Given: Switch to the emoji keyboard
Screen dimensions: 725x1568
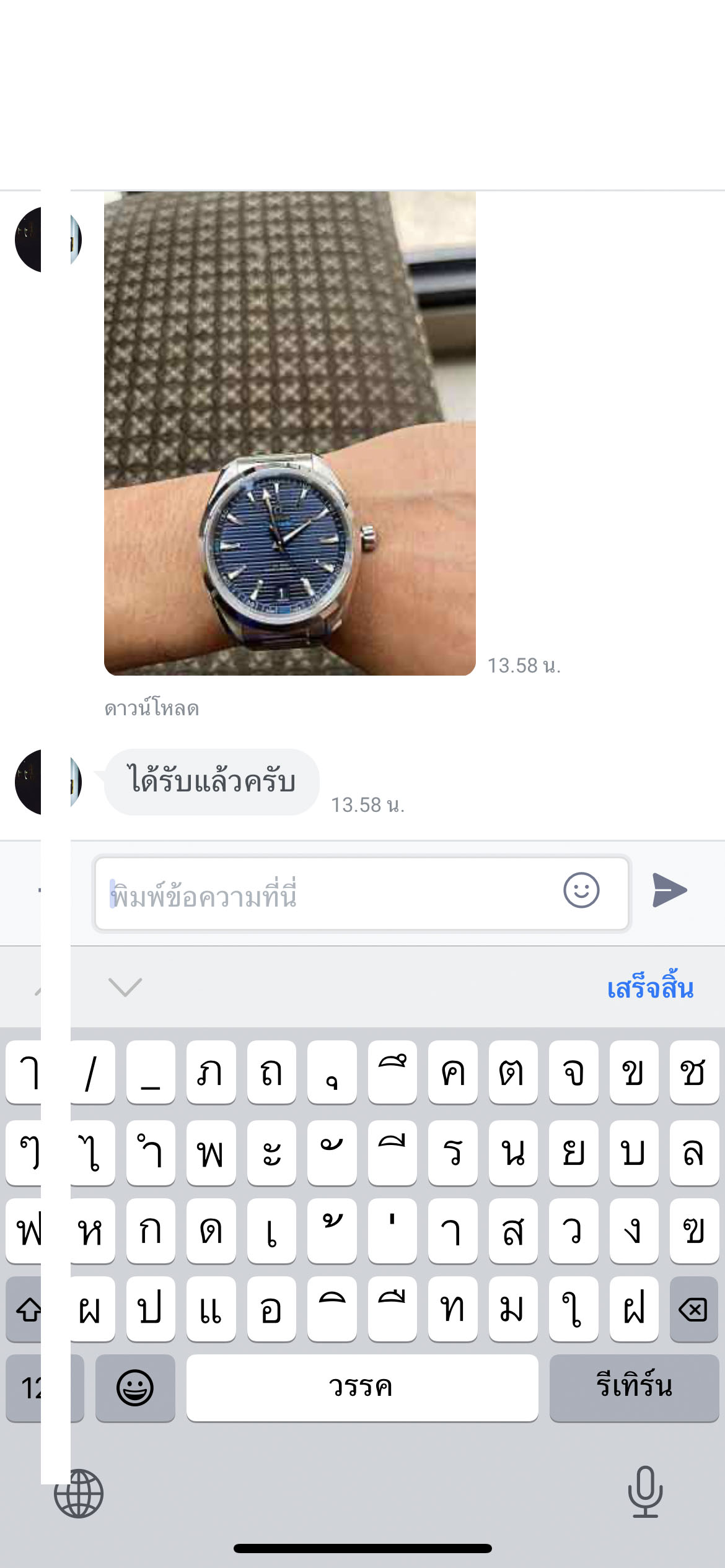Looking at the screenshot, I should [135, 1387].
